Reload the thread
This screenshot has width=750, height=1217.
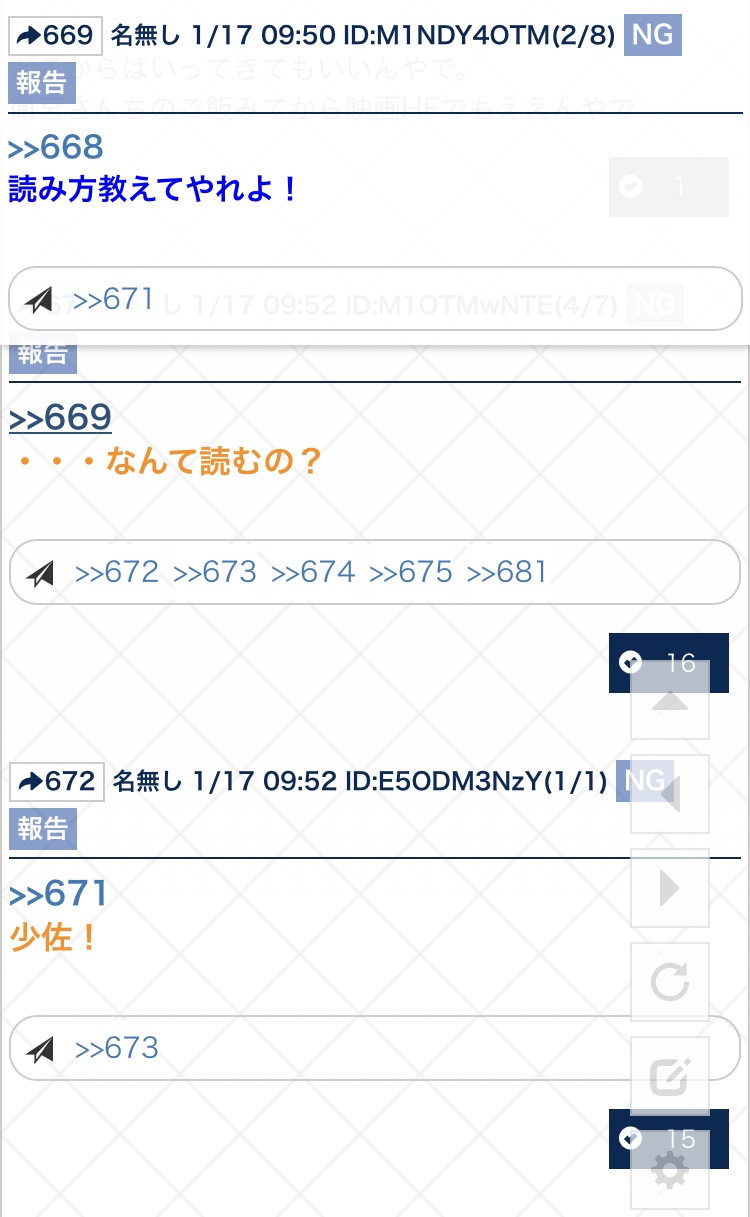coord(670,983)
